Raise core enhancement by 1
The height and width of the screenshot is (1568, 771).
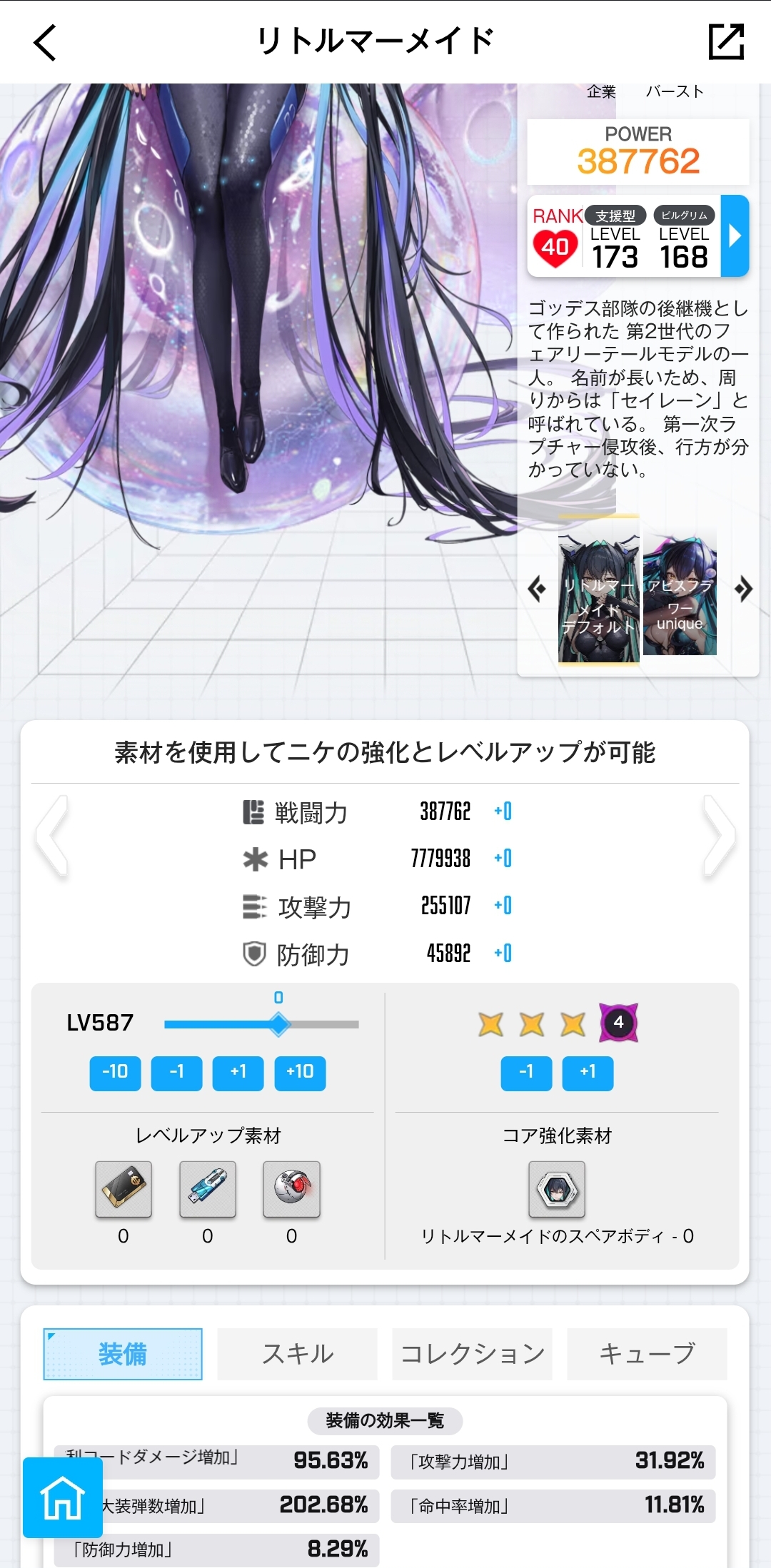tap(588, 1072)
